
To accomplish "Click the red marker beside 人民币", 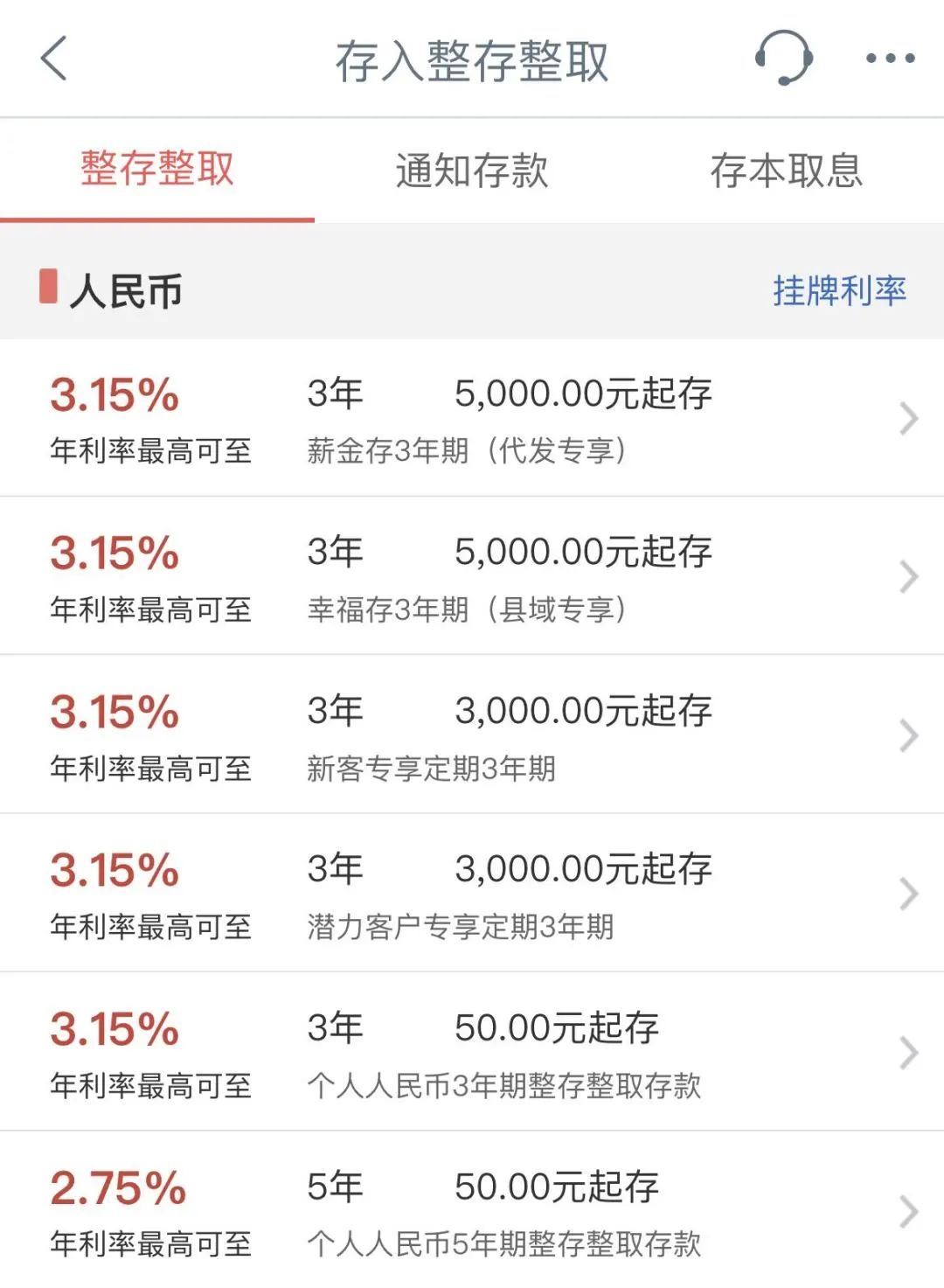I will click(x=50, y=289).
